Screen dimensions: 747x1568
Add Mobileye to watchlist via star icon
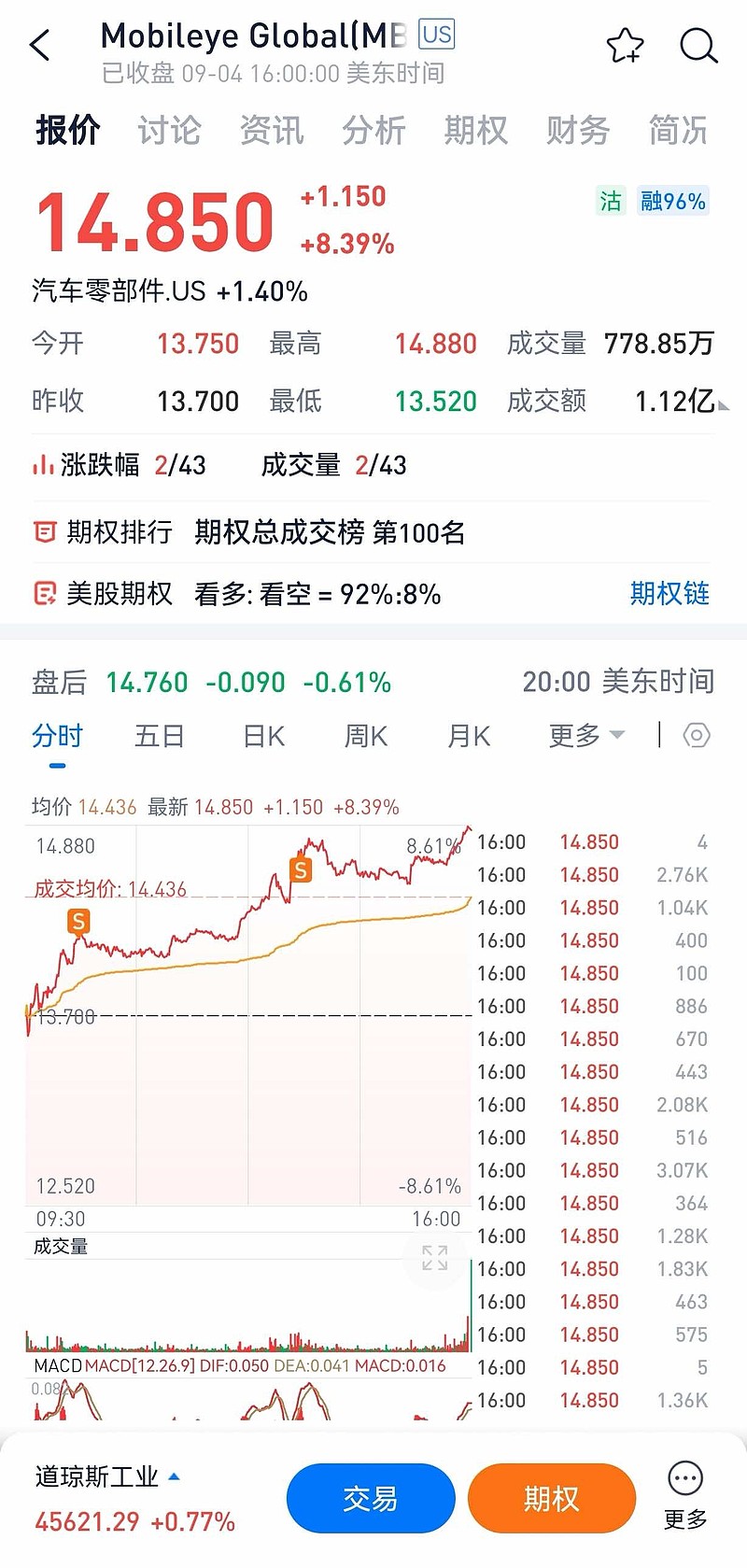click(625, 45)
